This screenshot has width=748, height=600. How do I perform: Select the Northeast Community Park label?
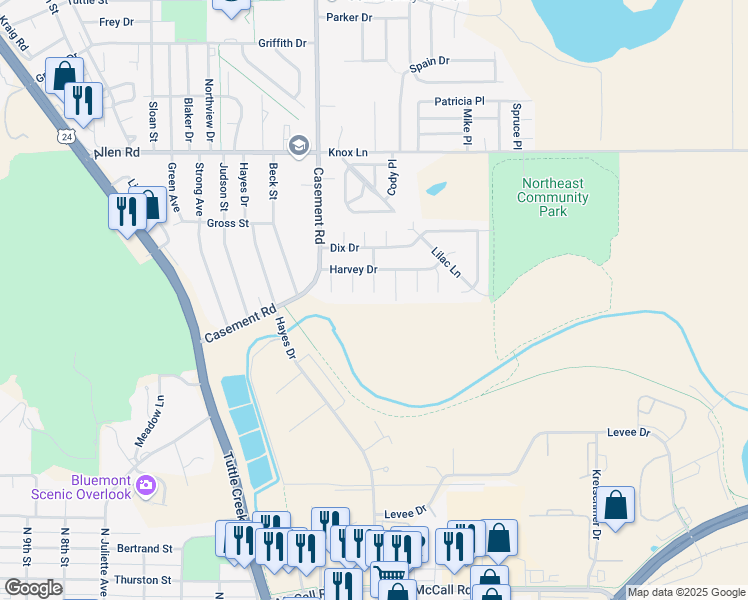551,197
